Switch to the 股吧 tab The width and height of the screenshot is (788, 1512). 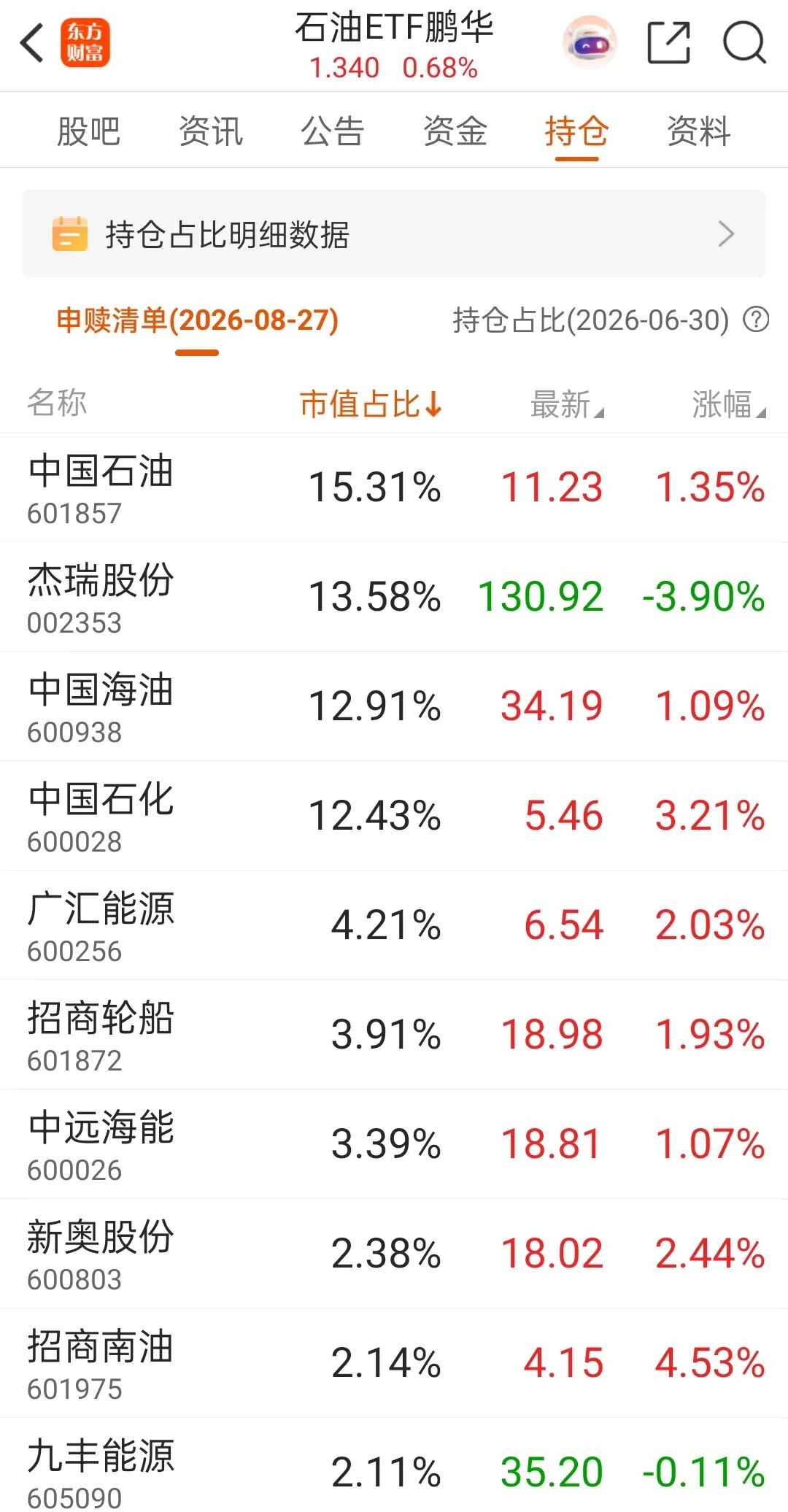click(88, 131)
